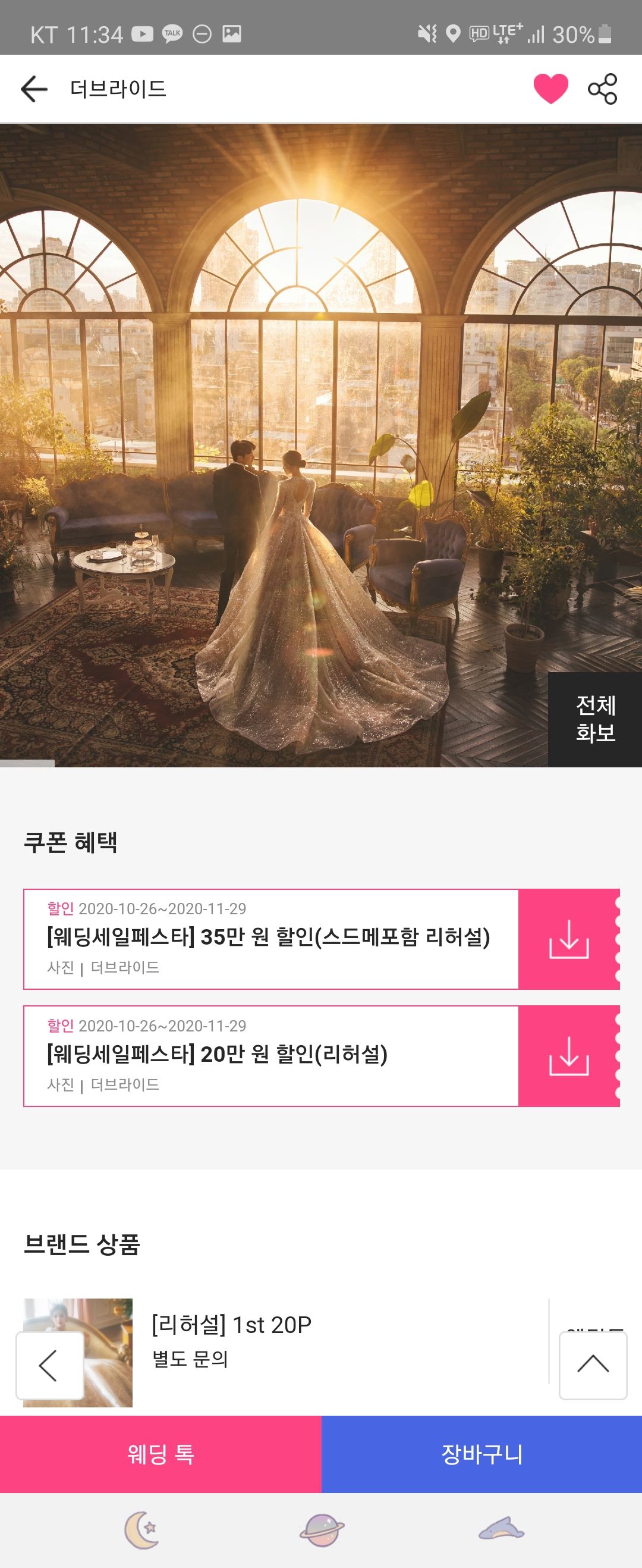The image size is (642, 1568).
Task: Tap the 장바구니 cart button
Action: point(481,1454)
